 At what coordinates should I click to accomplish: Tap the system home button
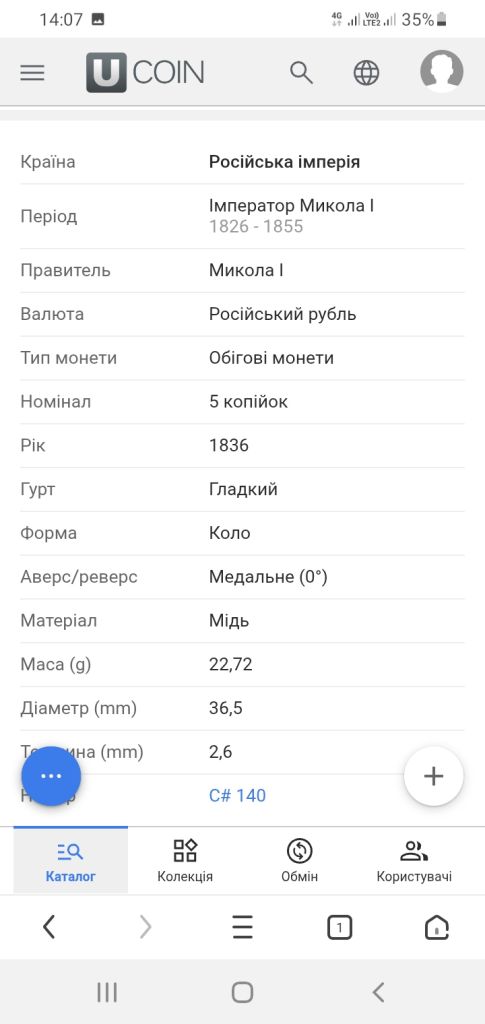click(242, 993)
